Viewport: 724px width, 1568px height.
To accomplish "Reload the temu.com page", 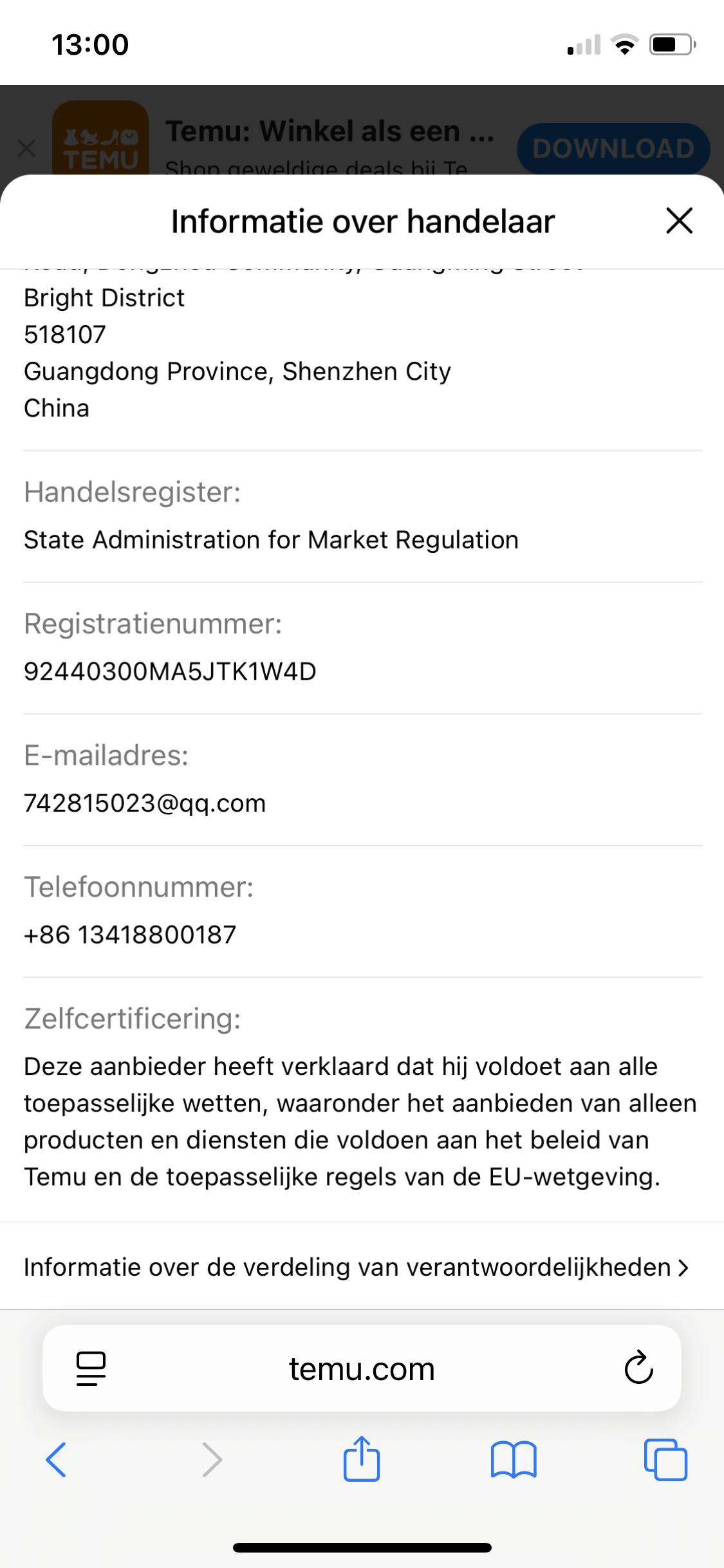I will click(638, 1368).
